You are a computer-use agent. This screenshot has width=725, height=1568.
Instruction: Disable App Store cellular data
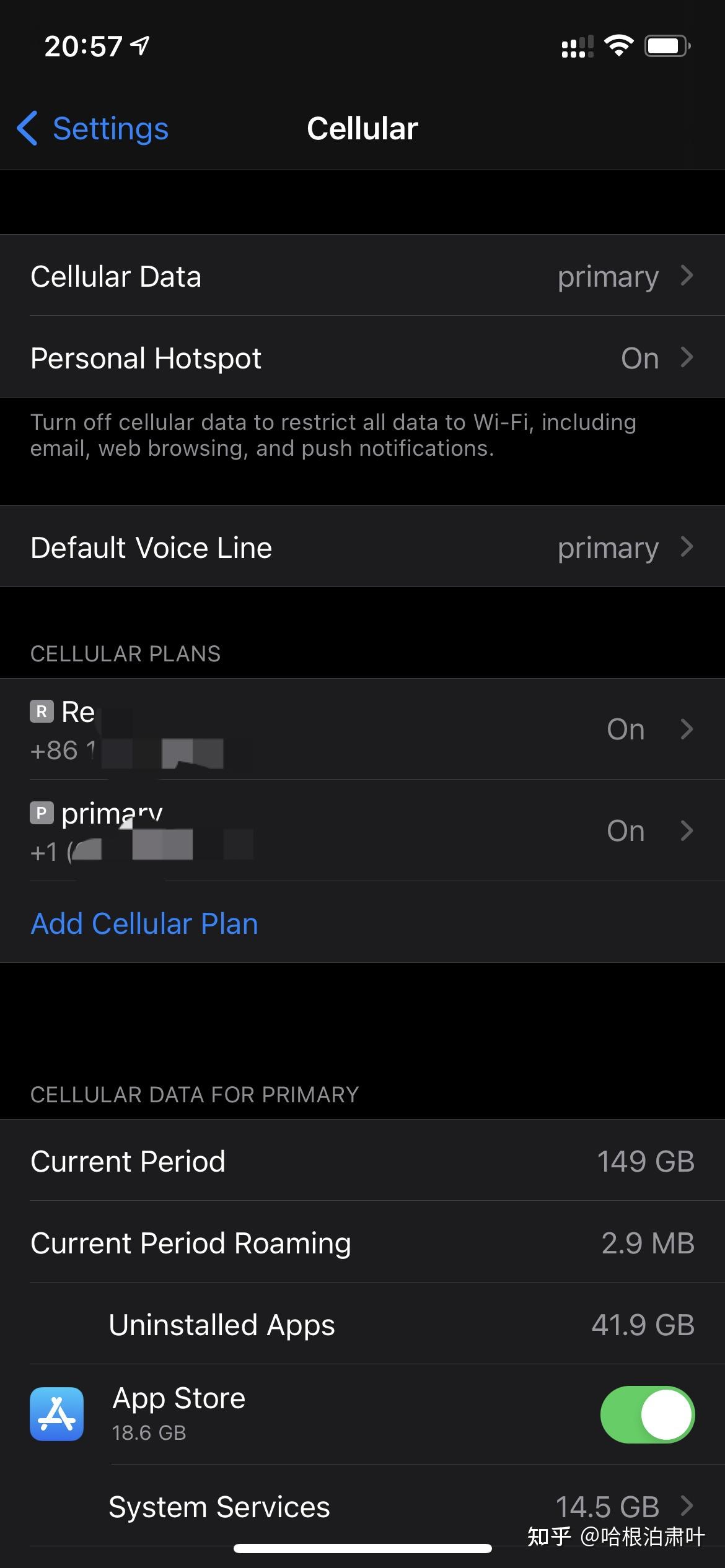point(647,1415)
